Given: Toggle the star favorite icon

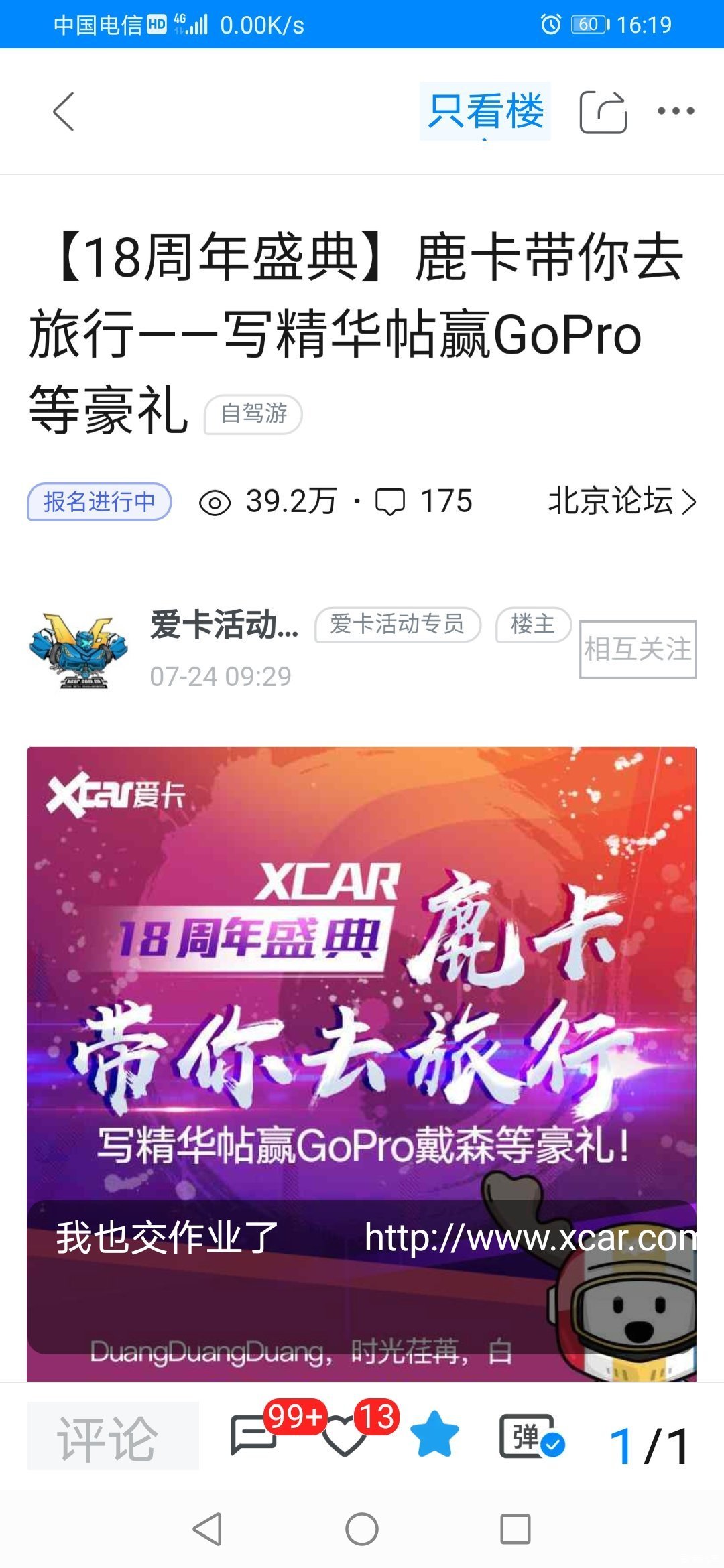Looking at the screenshot, I should tap(434, 1435).
